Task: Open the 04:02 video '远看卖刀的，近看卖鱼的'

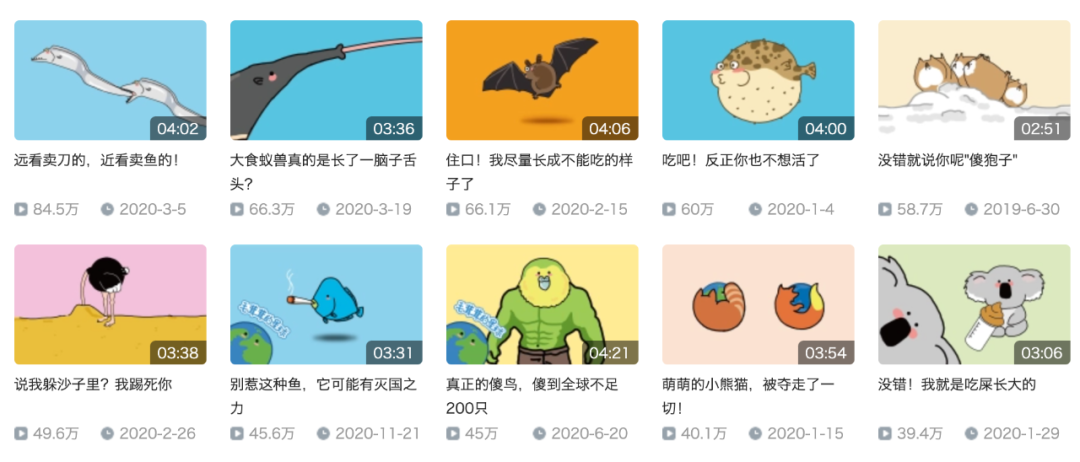Action: point(110,80)
